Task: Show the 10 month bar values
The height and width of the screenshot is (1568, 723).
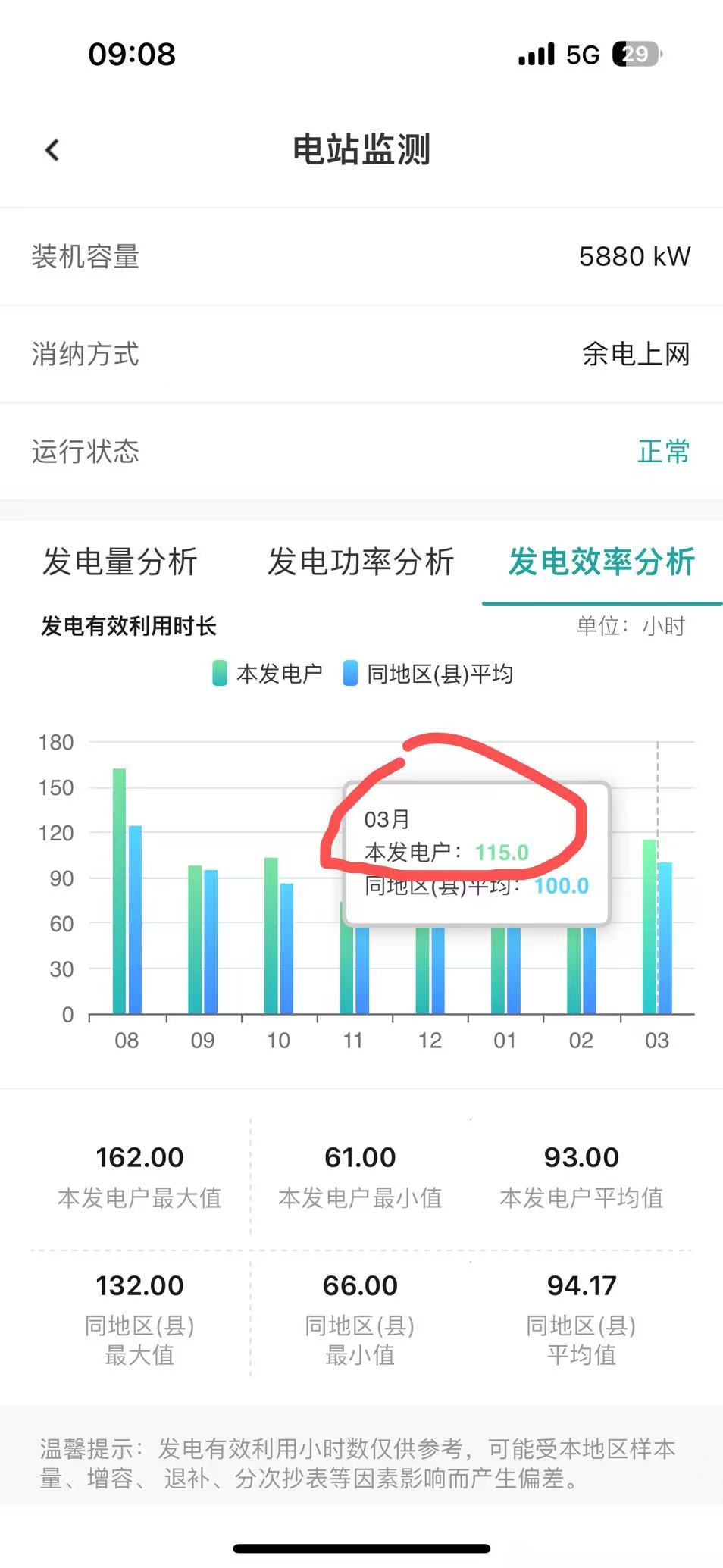Action: (278, 940)
